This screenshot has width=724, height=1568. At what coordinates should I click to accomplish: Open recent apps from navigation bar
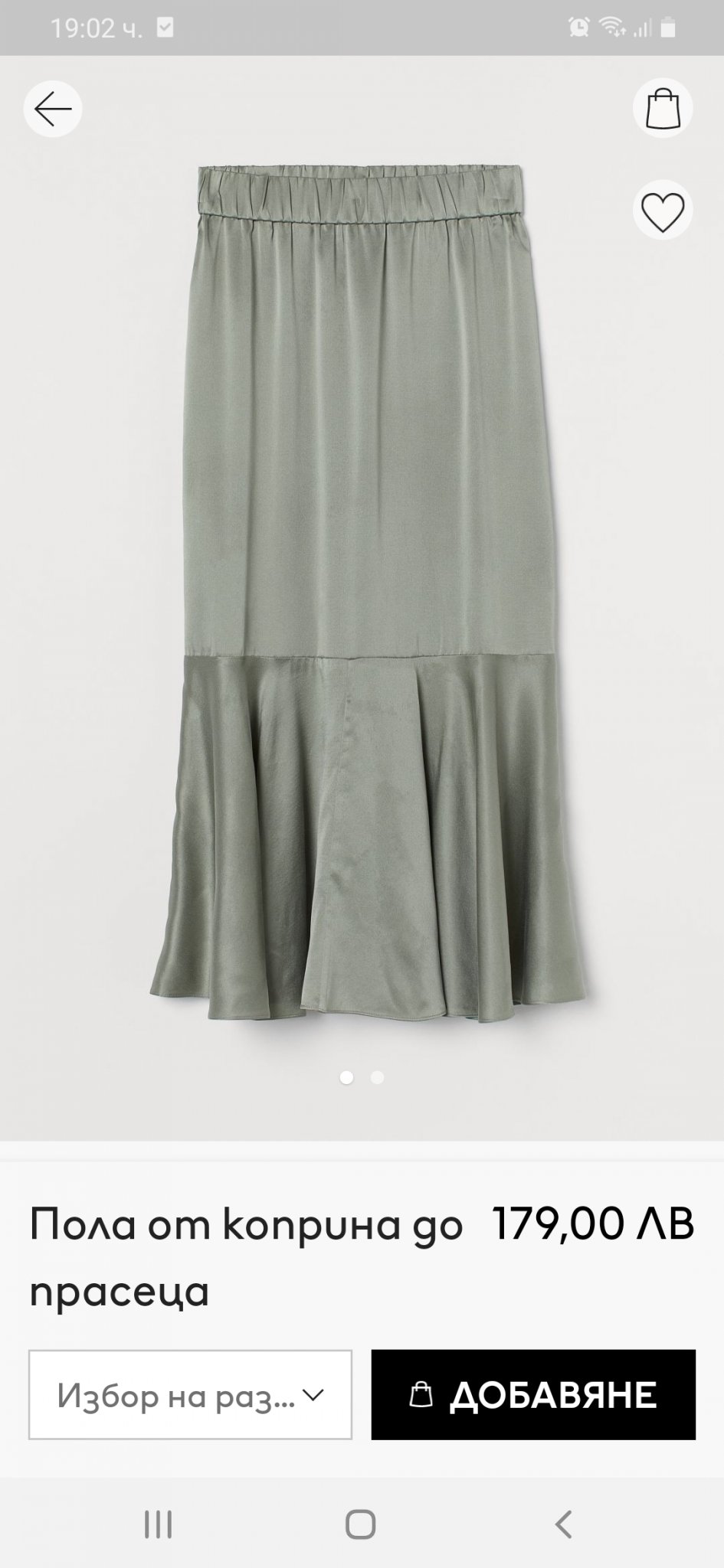(159, 1524)
